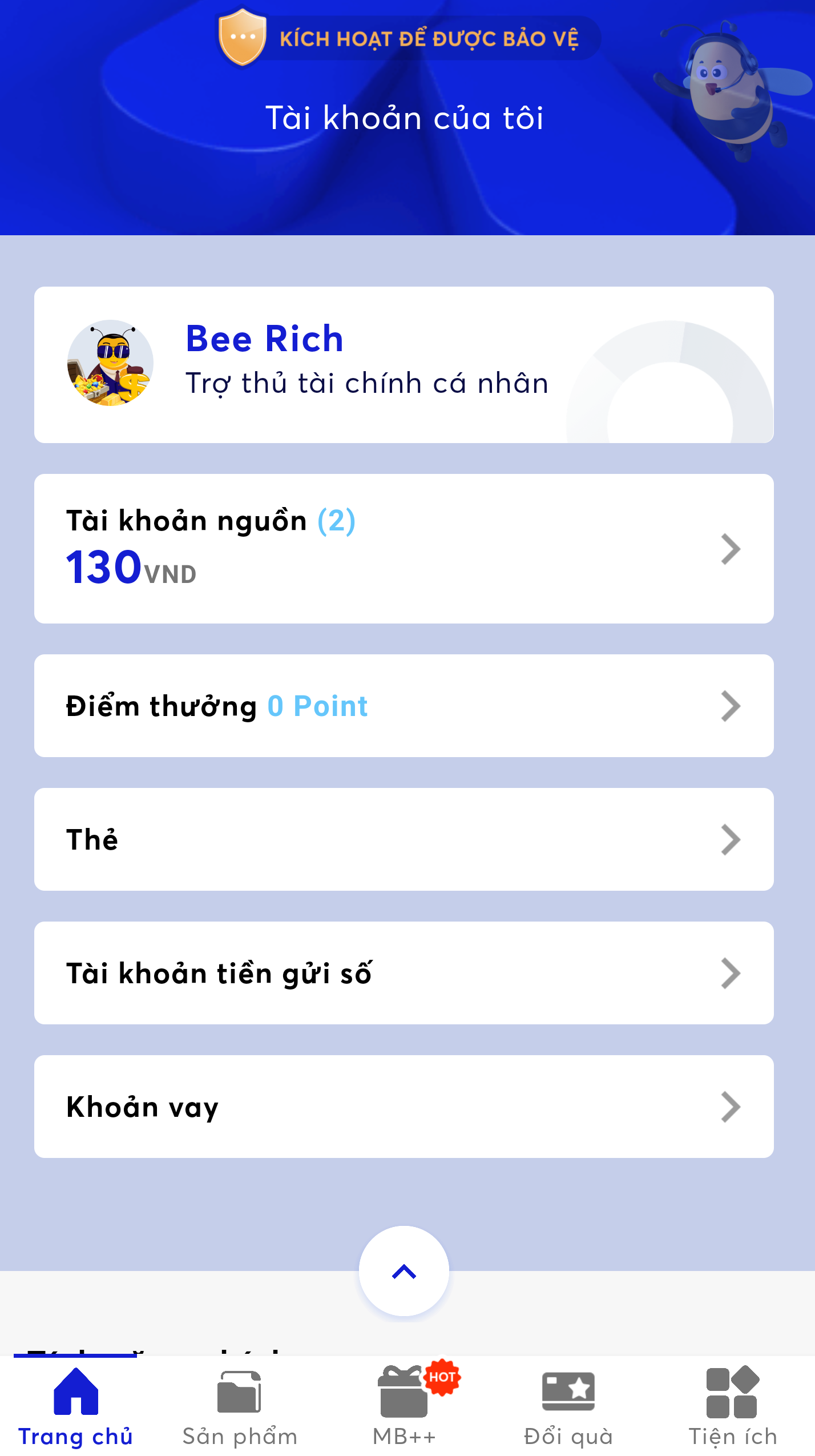Open Tài khoản tiền gửi số

[x=404, y=973]
